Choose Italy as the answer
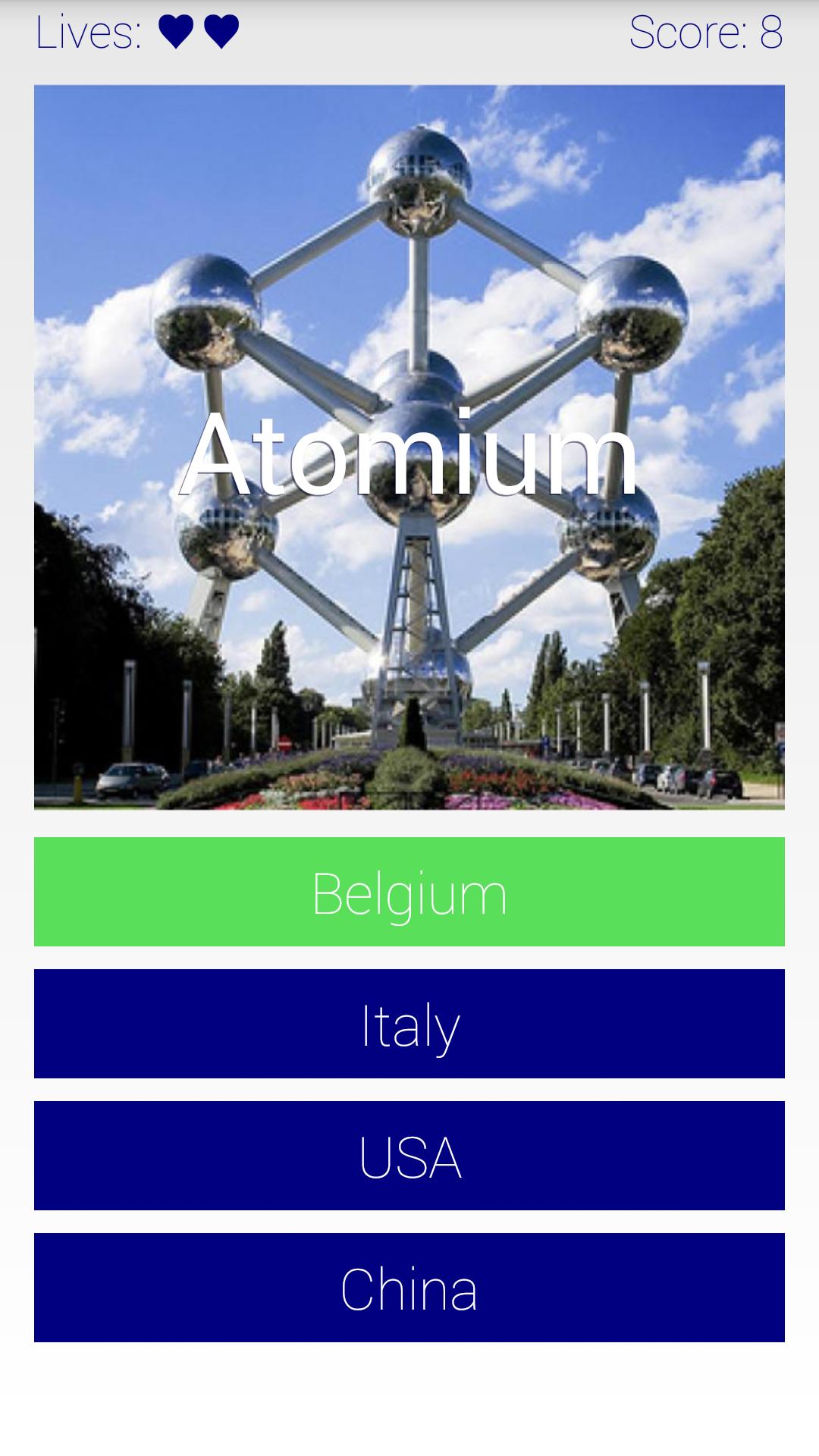This screenshot has width=819, height=1456. coord(409,1024)
